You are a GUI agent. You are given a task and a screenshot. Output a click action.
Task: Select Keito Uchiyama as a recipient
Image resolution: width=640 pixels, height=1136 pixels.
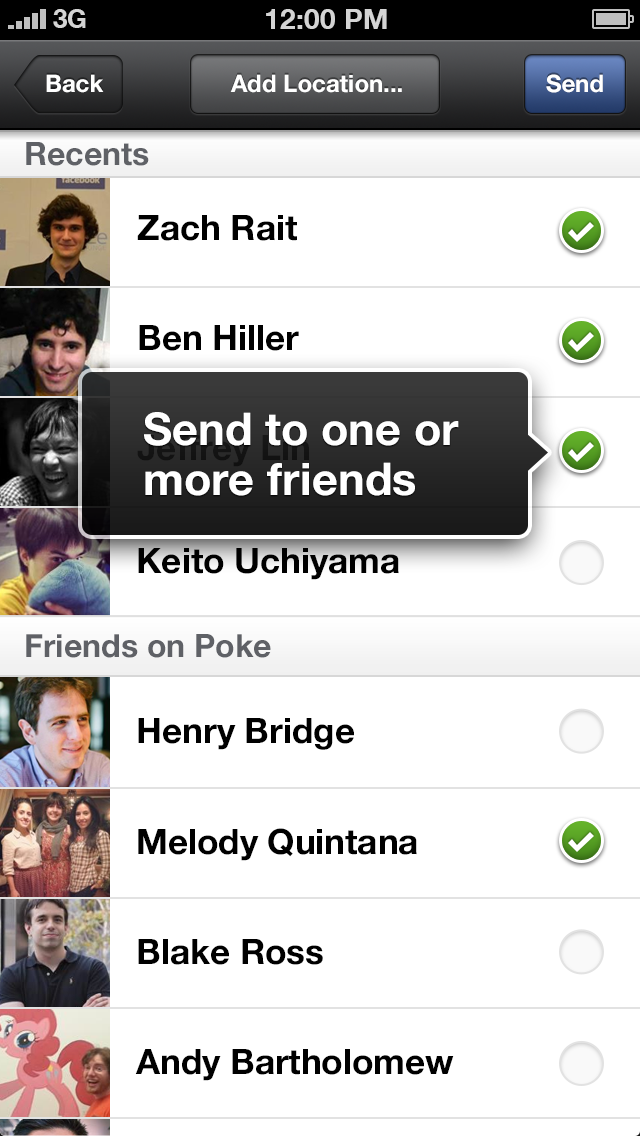point(580,563)
